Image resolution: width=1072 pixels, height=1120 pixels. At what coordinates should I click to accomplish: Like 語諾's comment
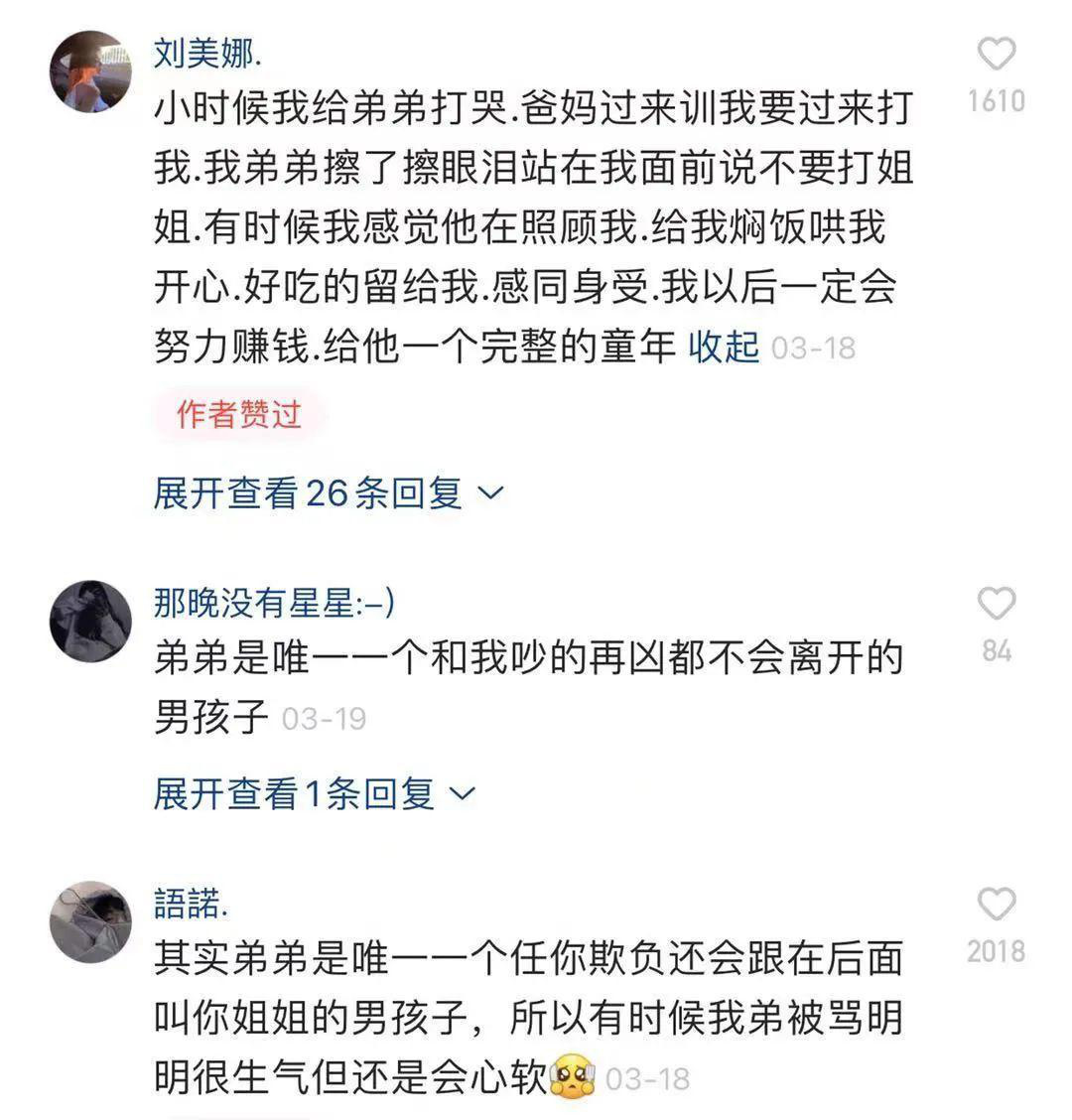pos(996,905)
